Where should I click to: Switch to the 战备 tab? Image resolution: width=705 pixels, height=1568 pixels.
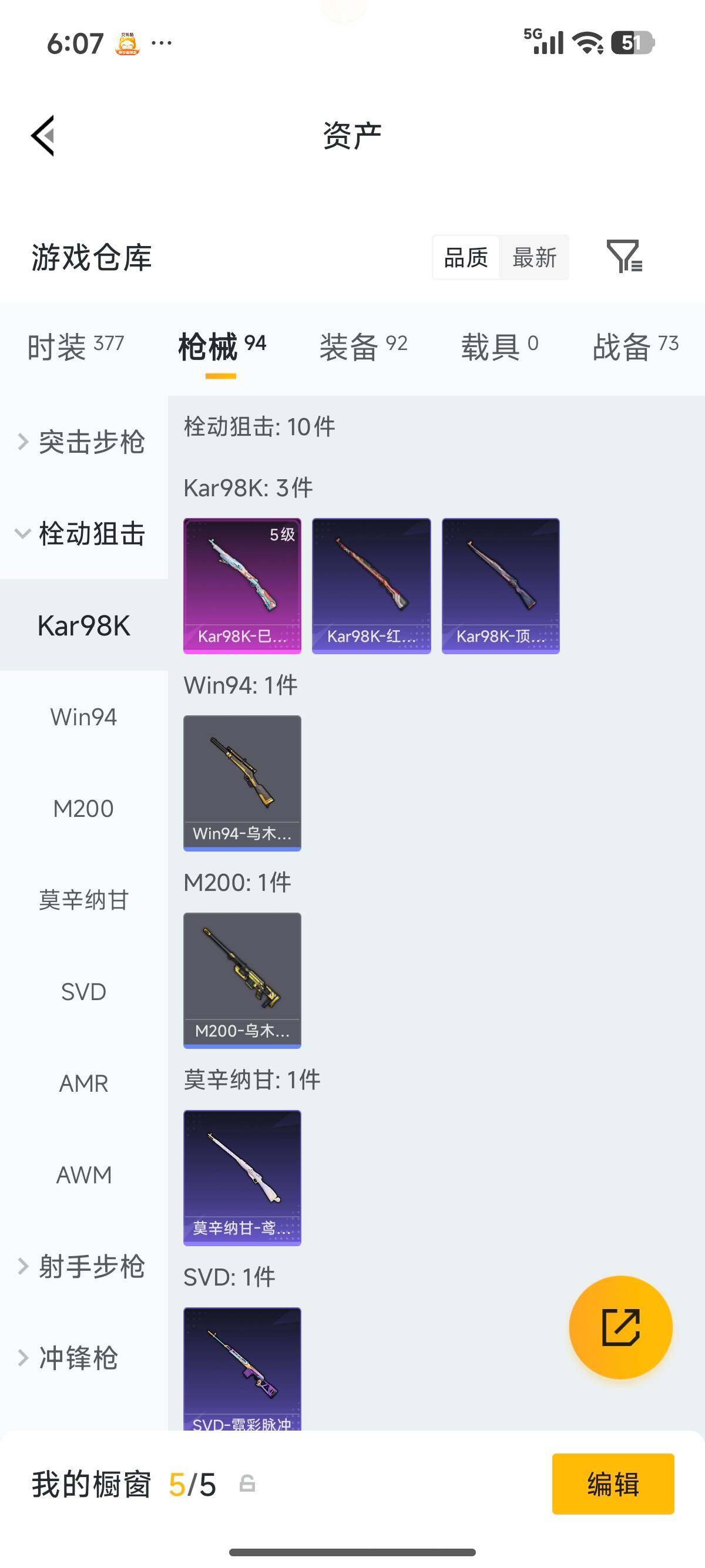click(x=635, y=347)
